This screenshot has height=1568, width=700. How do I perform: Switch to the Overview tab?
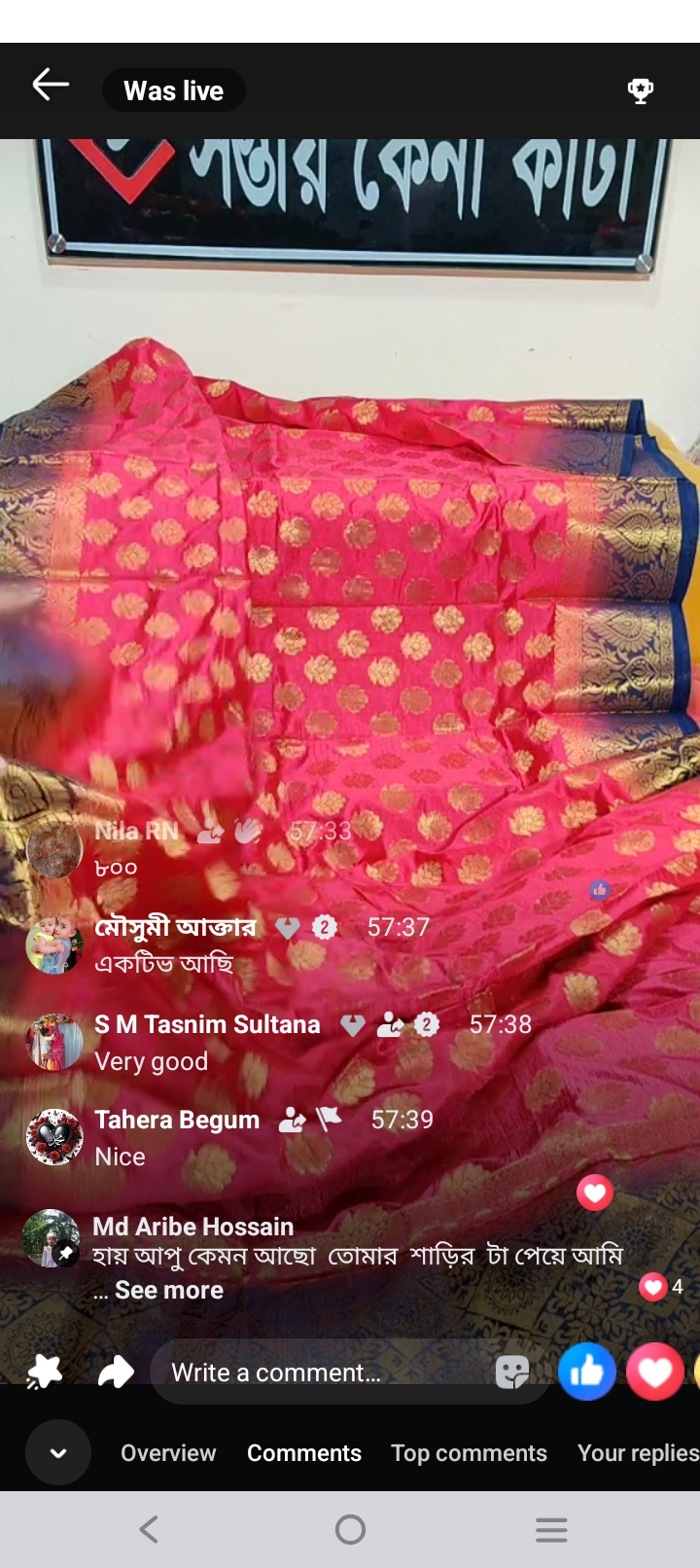(168, 1453)
